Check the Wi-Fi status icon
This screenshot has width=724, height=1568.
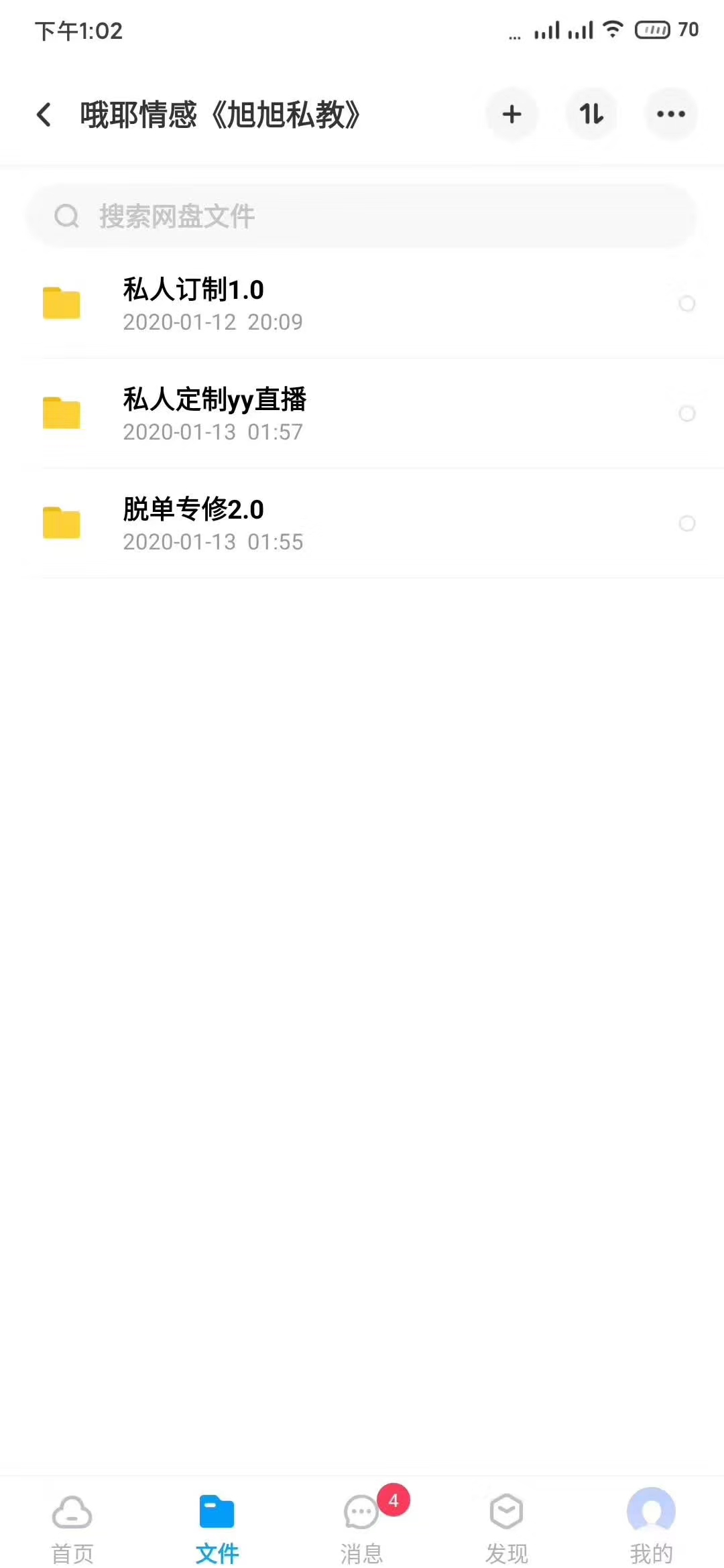click(x=611, y=29)
